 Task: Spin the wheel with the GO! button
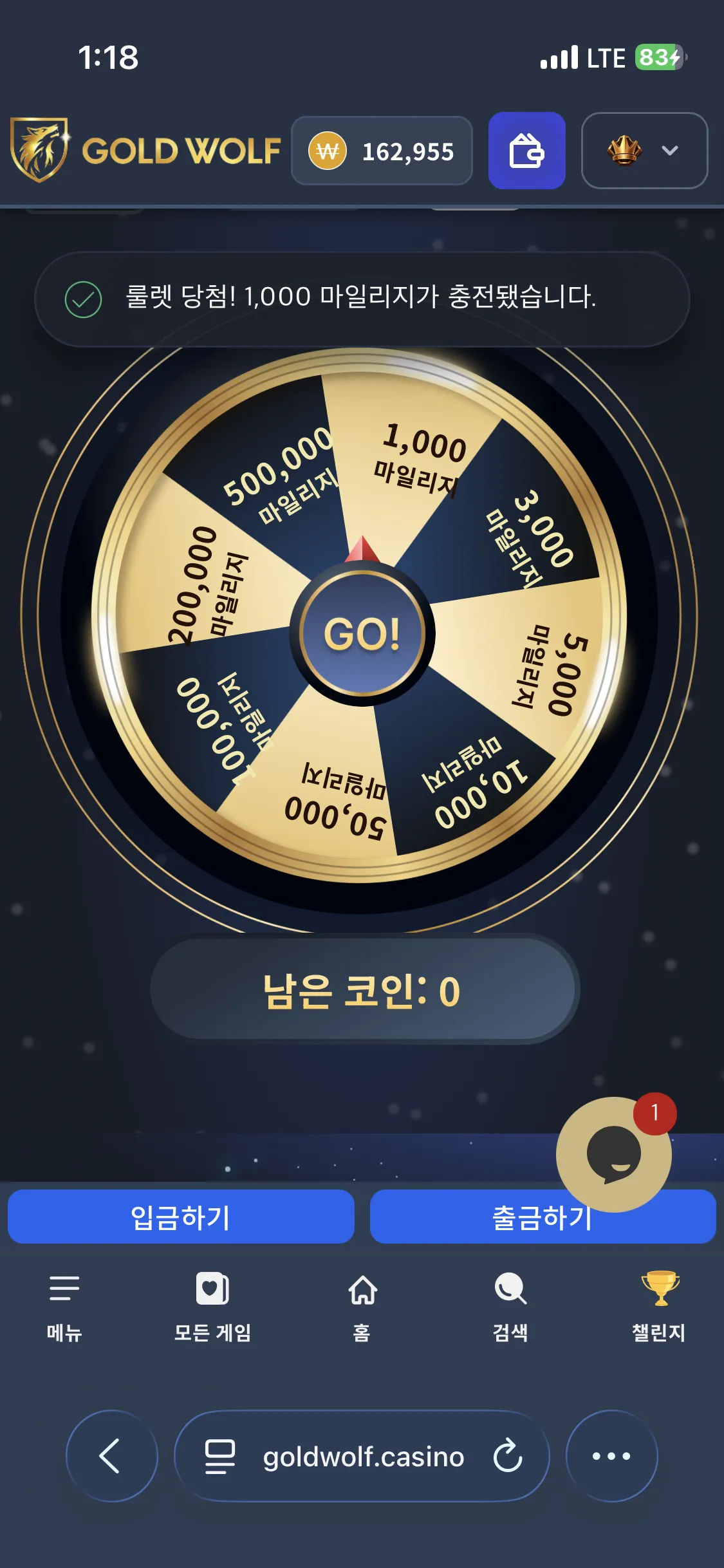362,633
